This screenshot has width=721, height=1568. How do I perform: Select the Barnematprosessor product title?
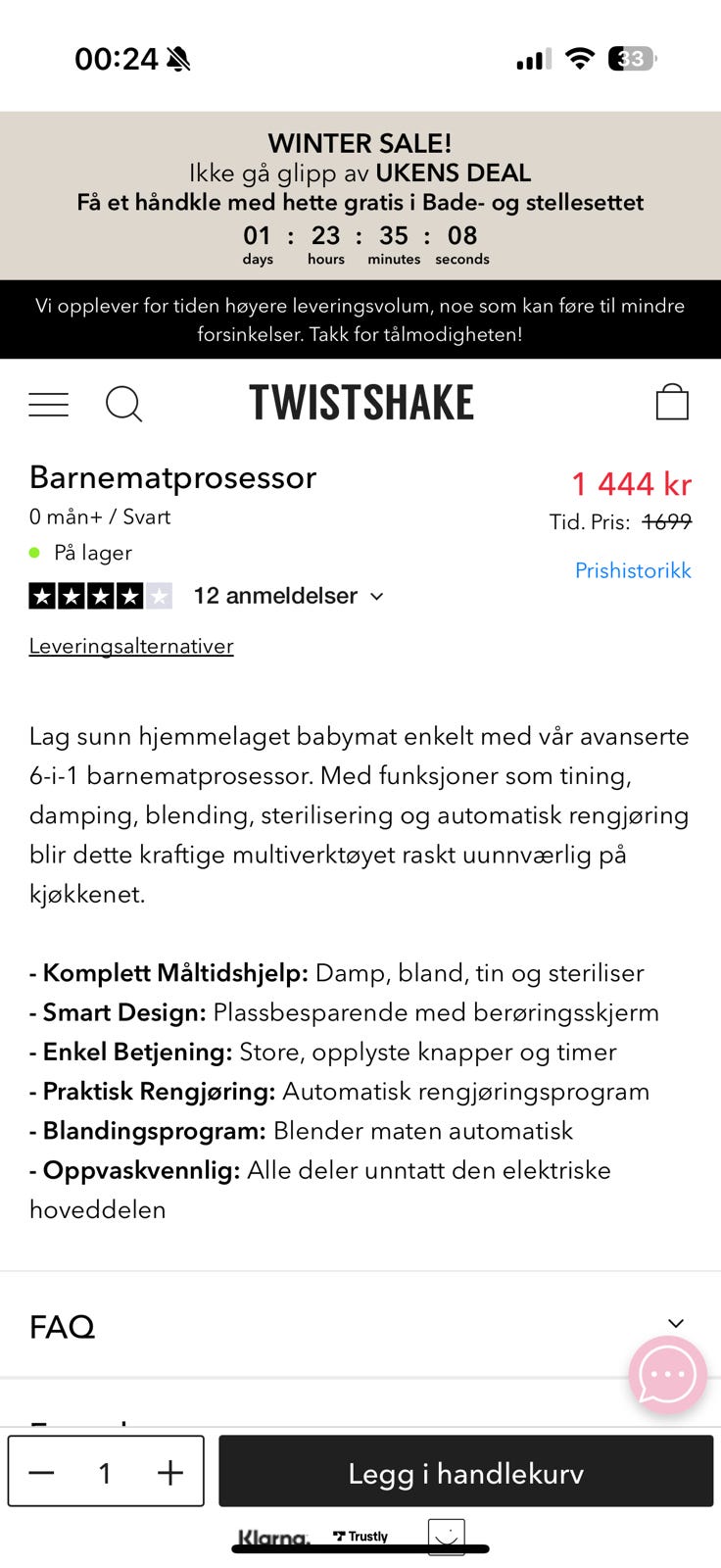pyautogui.click(x=172, y=477)
